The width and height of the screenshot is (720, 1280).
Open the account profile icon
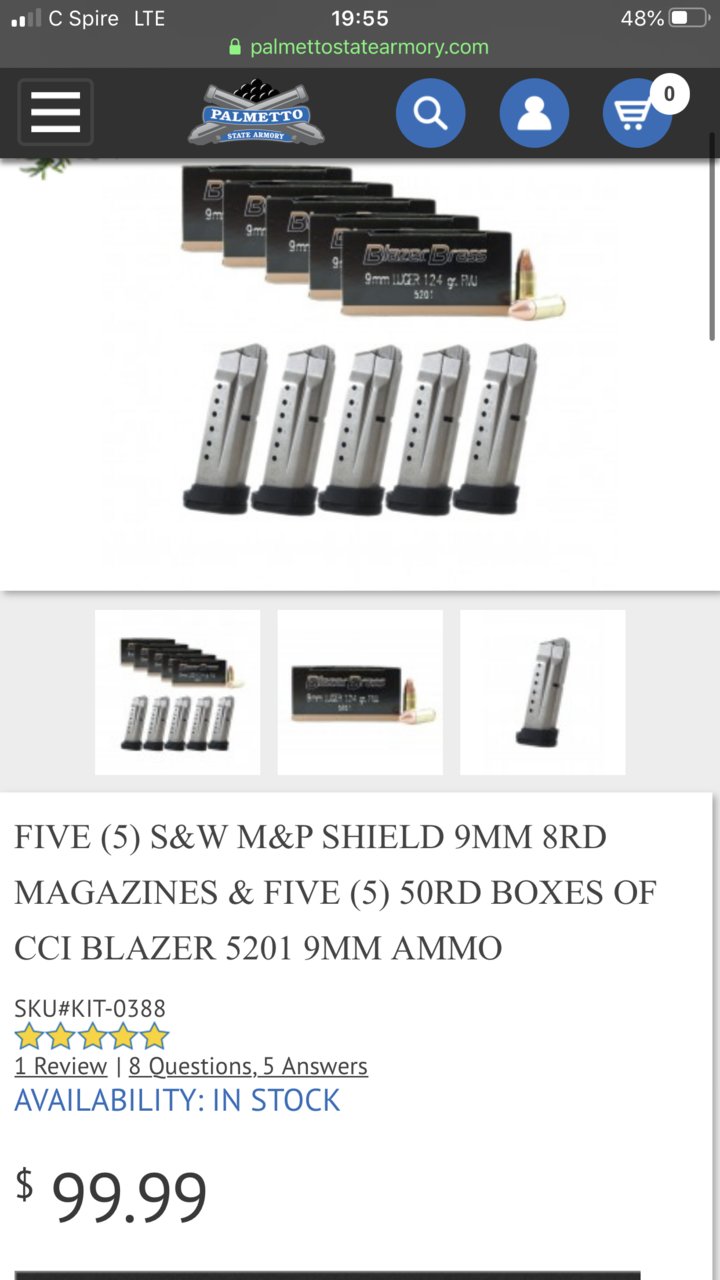point(534,113)
